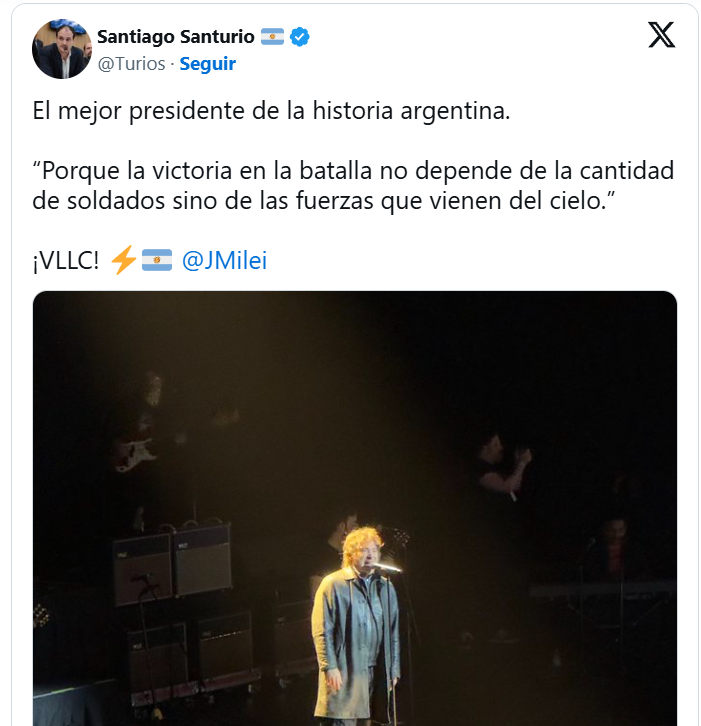The image size is (701, 726).
Task: Open the @Turios handle
Action: 131,63
